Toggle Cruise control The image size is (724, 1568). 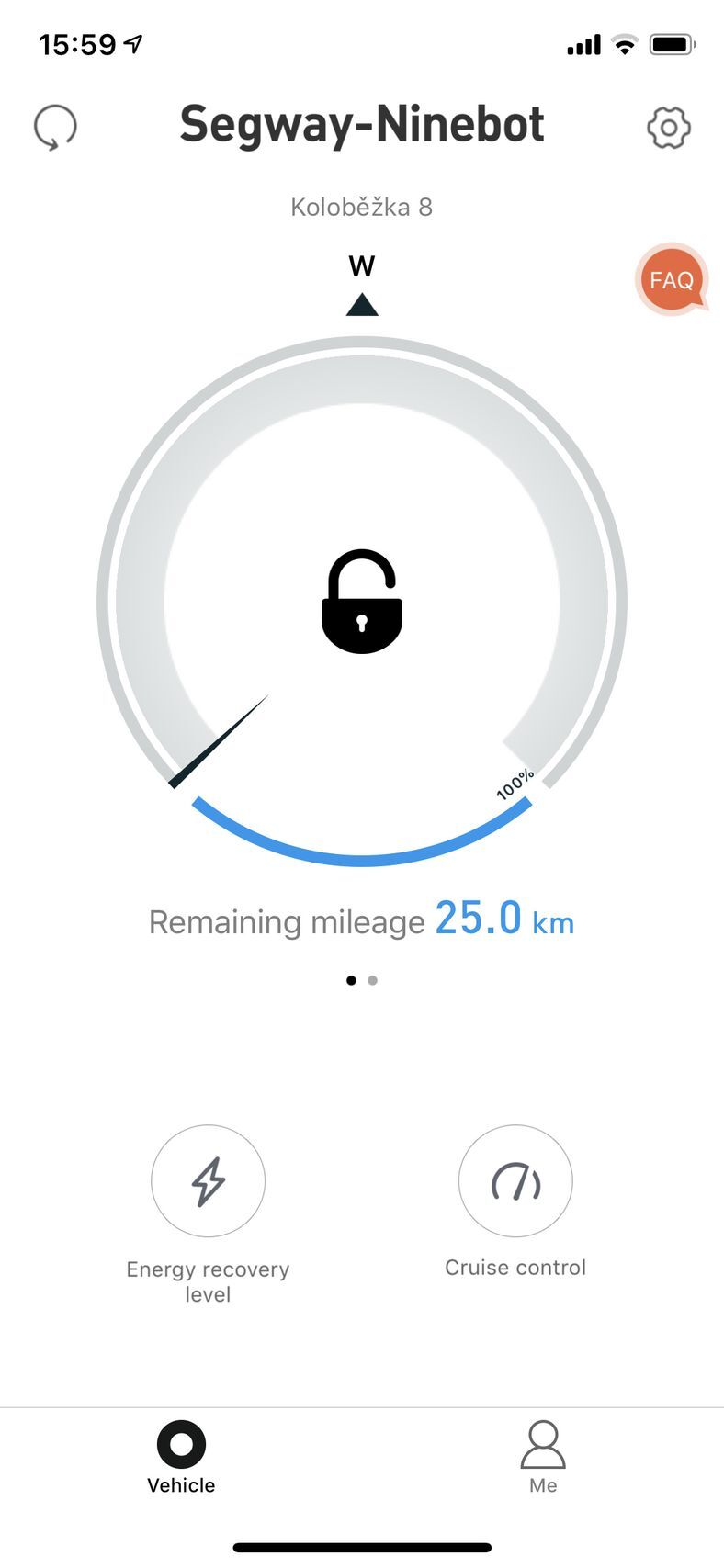coord(515,1181)
